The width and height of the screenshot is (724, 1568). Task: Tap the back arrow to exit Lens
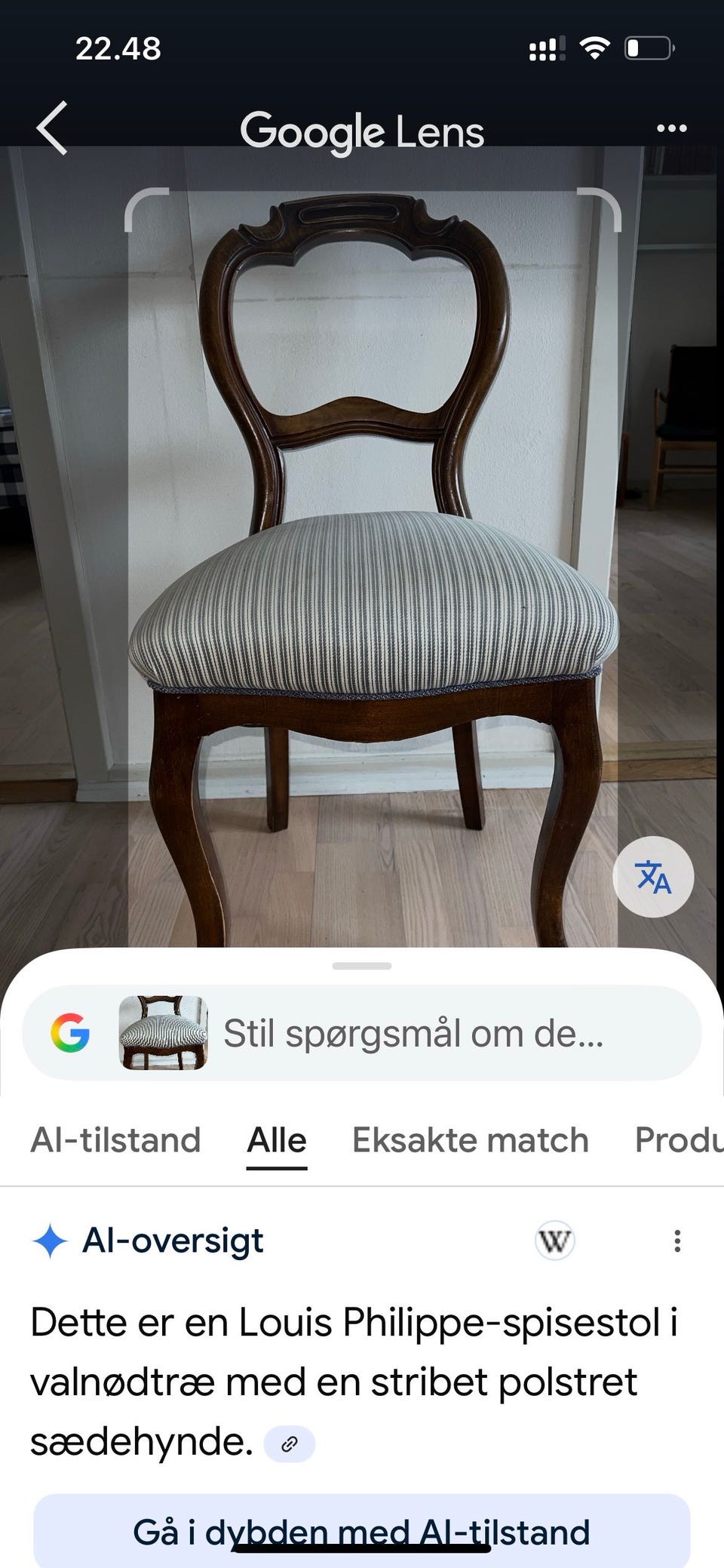51,126
